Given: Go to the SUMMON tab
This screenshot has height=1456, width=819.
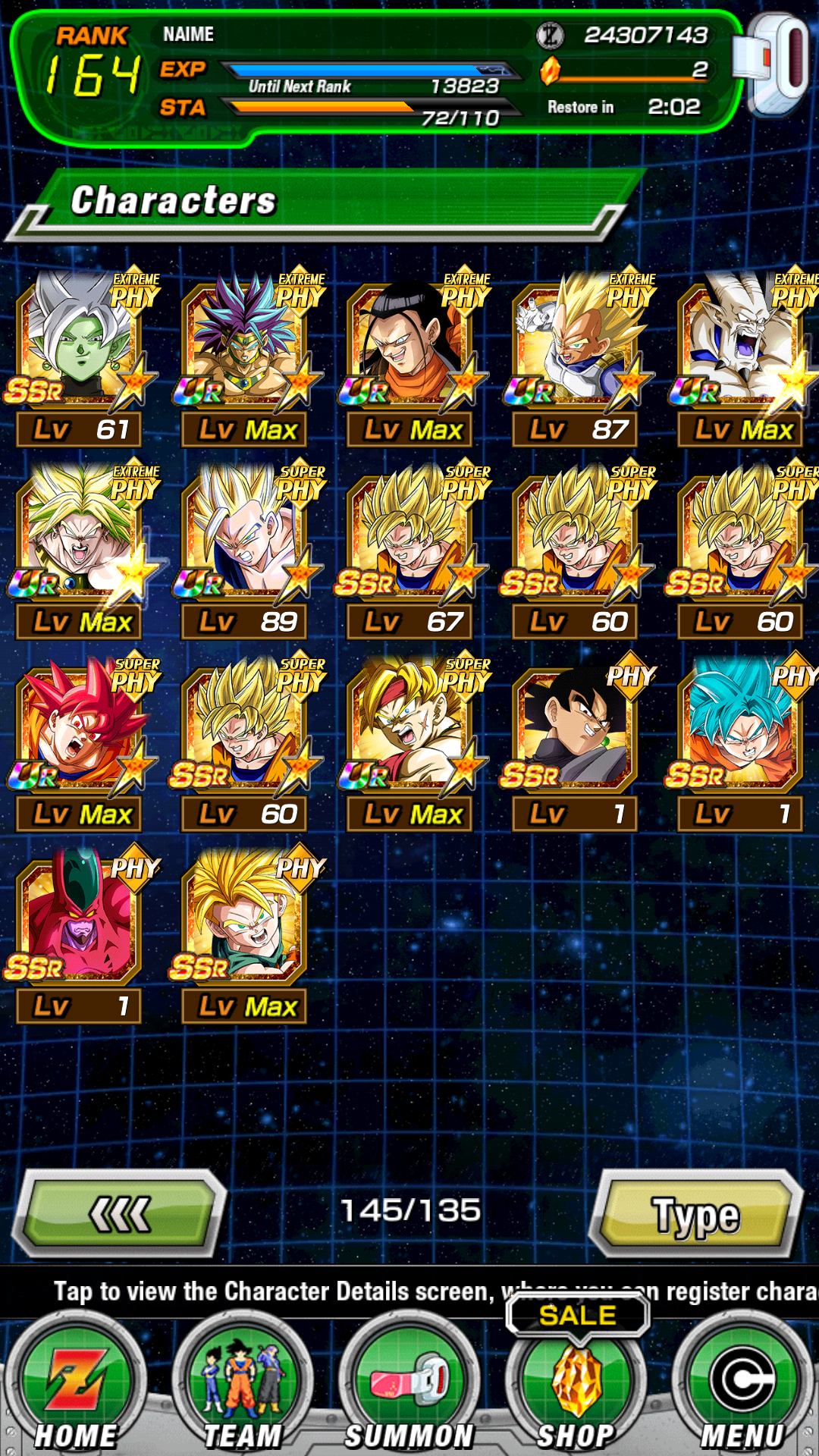Looking at the screenshot, I should pos(409,1388).
